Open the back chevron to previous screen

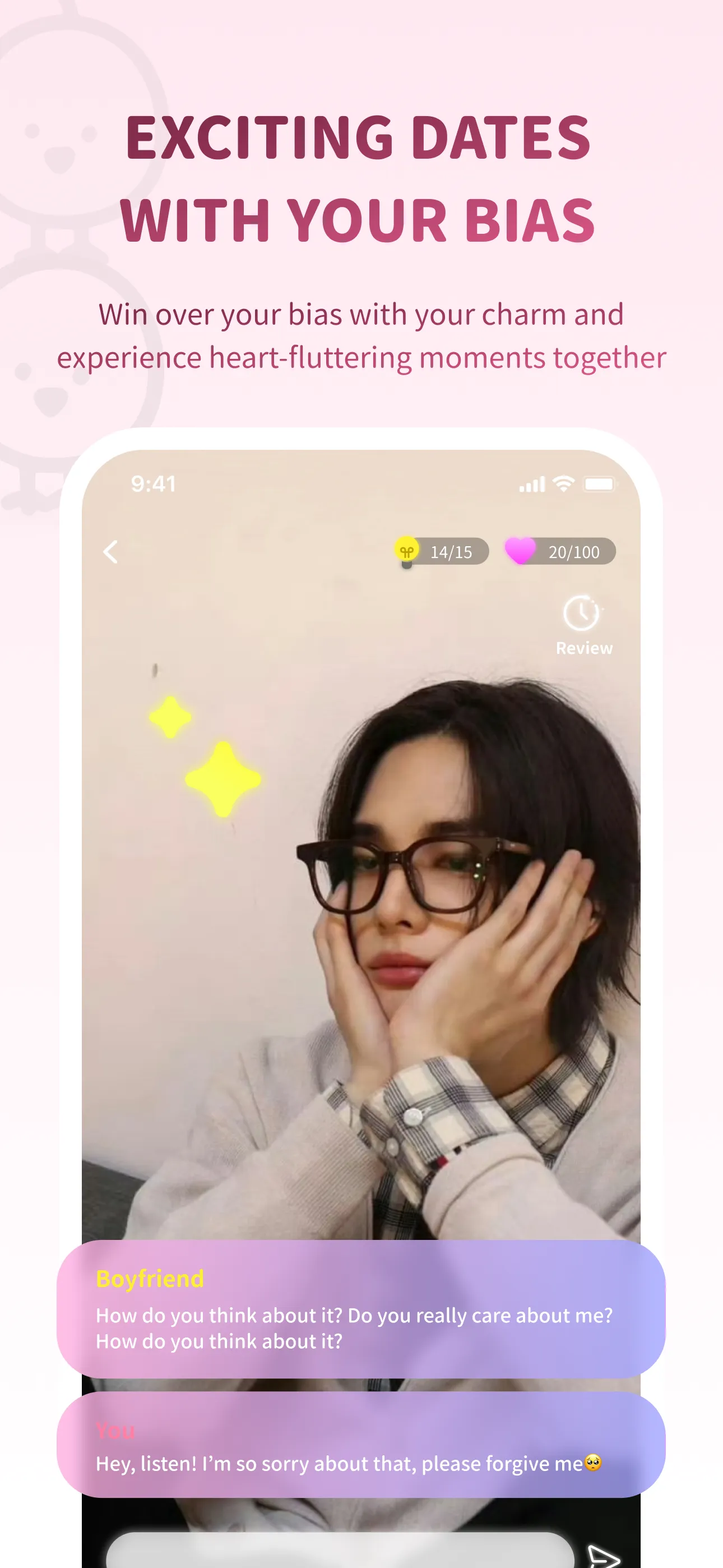[x=110, y=551]
